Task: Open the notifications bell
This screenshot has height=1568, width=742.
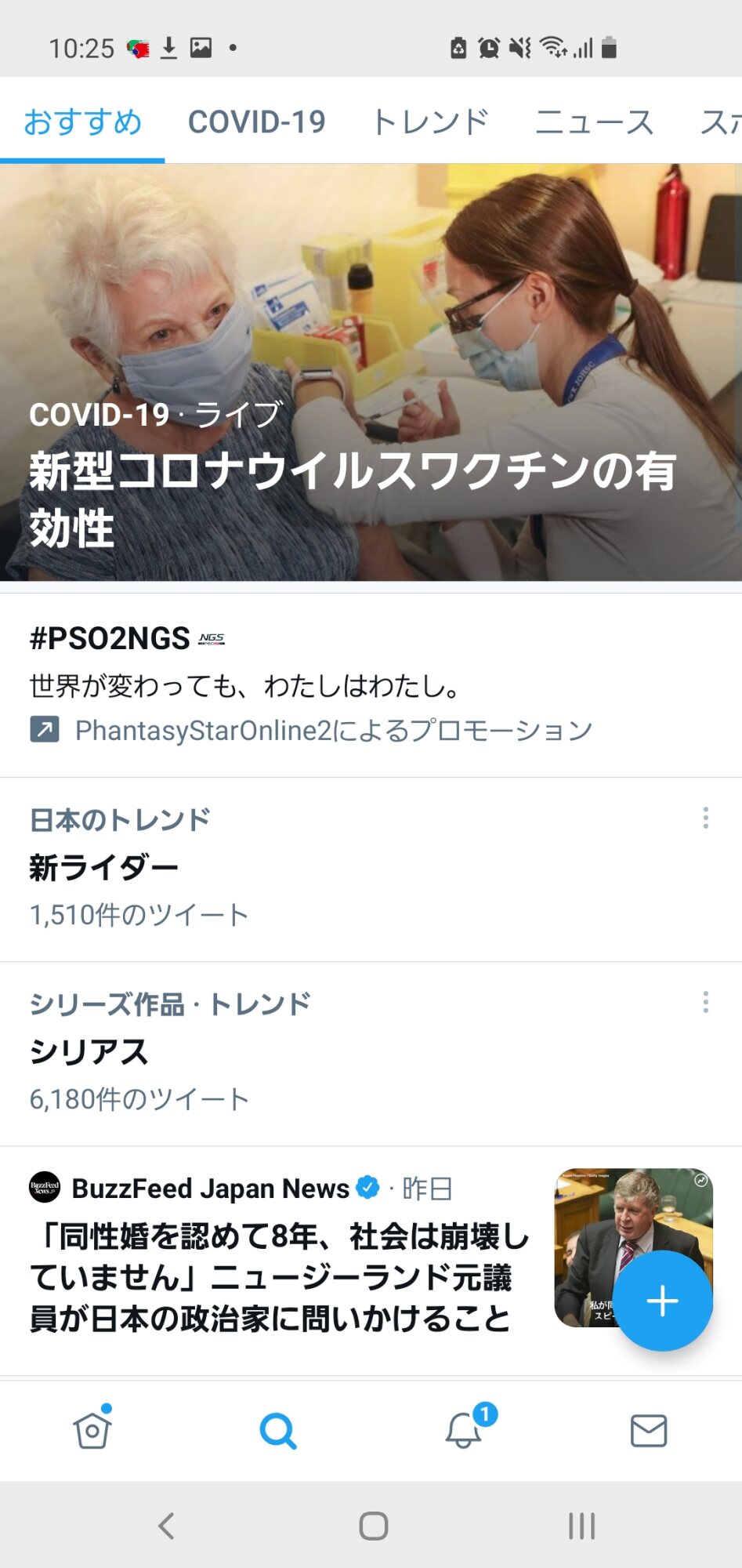Action: tap(464, 1431)
